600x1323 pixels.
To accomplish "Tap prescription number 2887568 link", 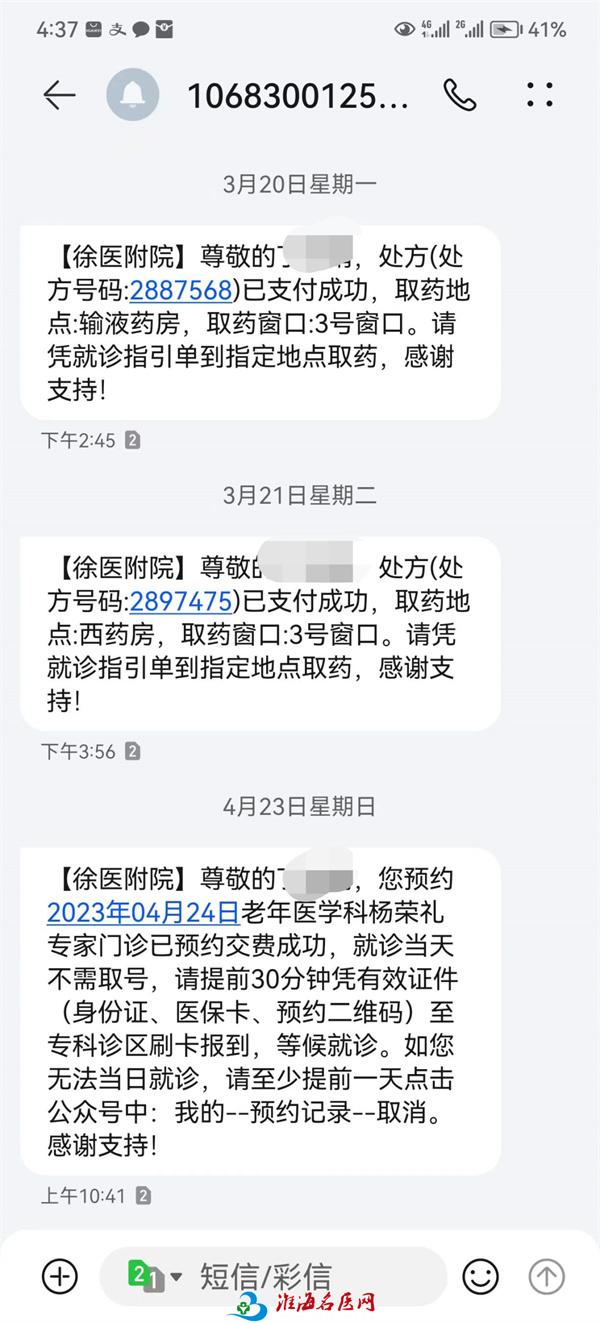I will pos(181,291).
